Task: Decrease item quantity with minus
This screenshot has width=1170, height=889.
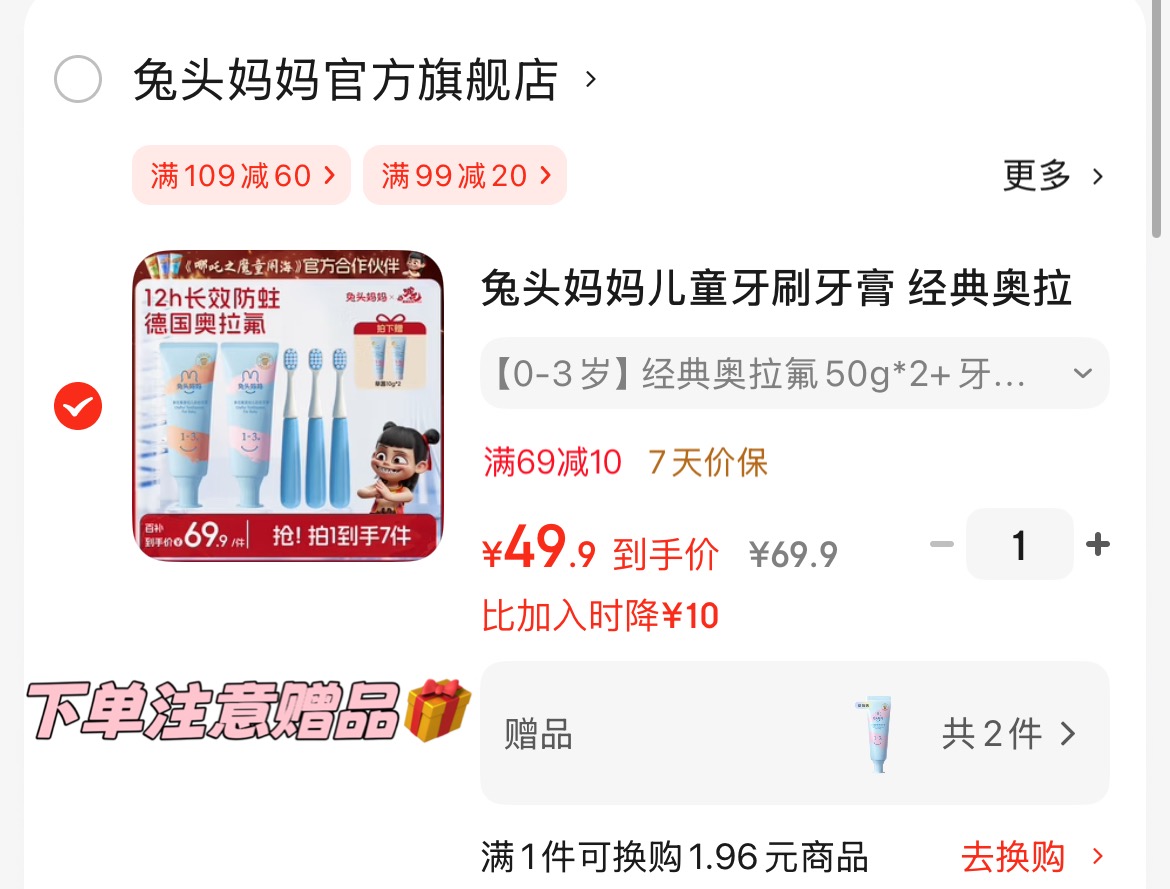Action: (941, 545)
